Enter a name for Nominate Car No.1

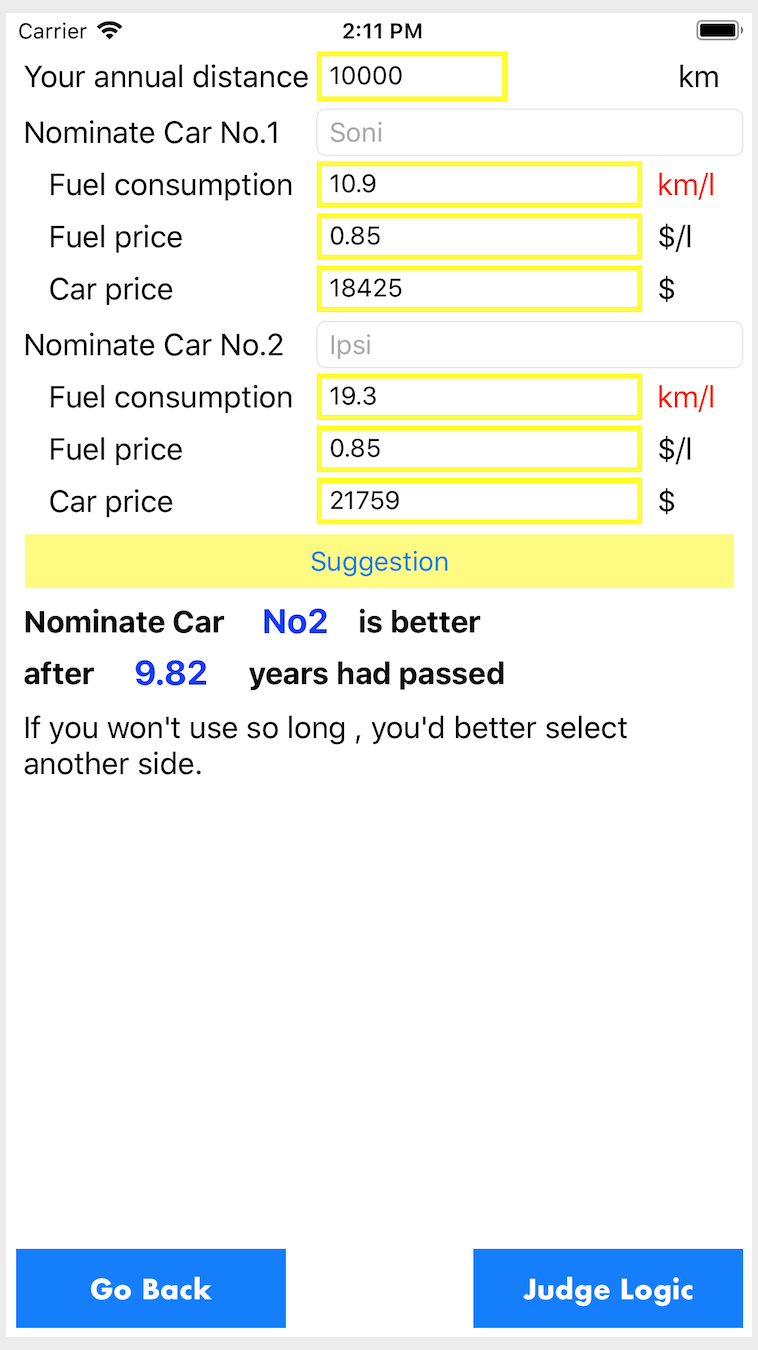click(x=530, y=132)
